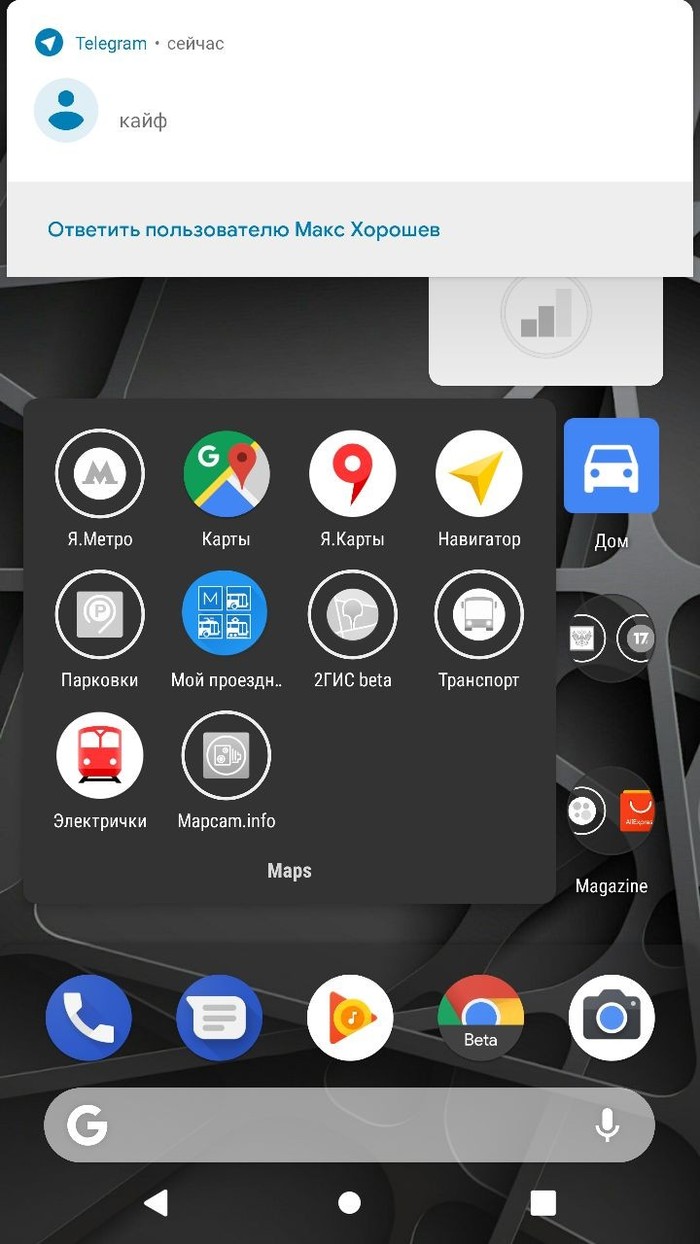Open Я.Карты app
The width and height of the screenshot is (700, 1244).
[352, 474]
